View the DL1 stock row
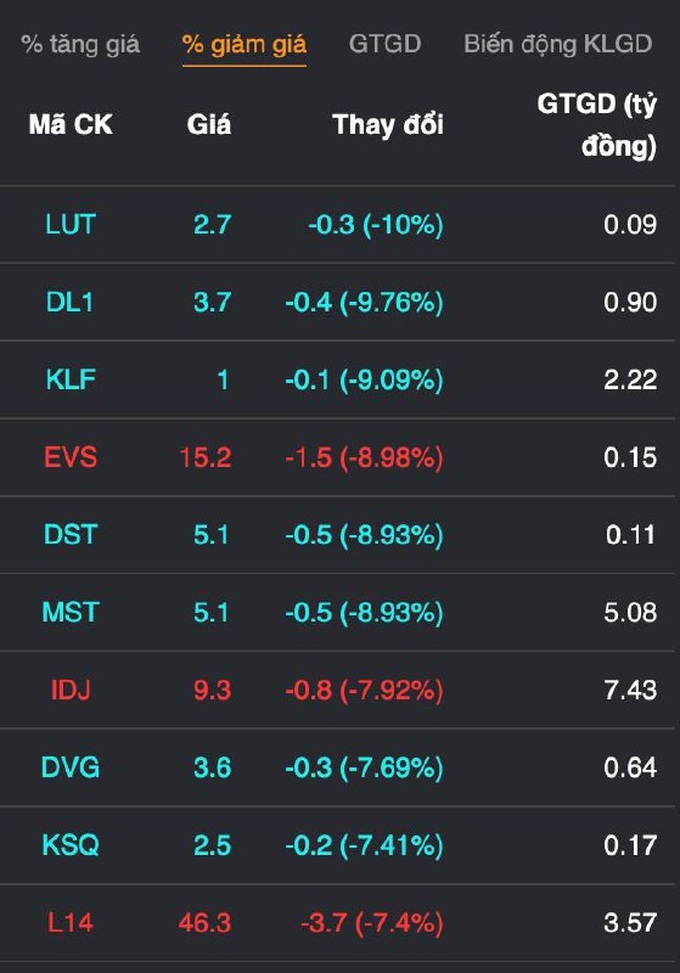The image size is (680, 973). [x=70, y=302]
